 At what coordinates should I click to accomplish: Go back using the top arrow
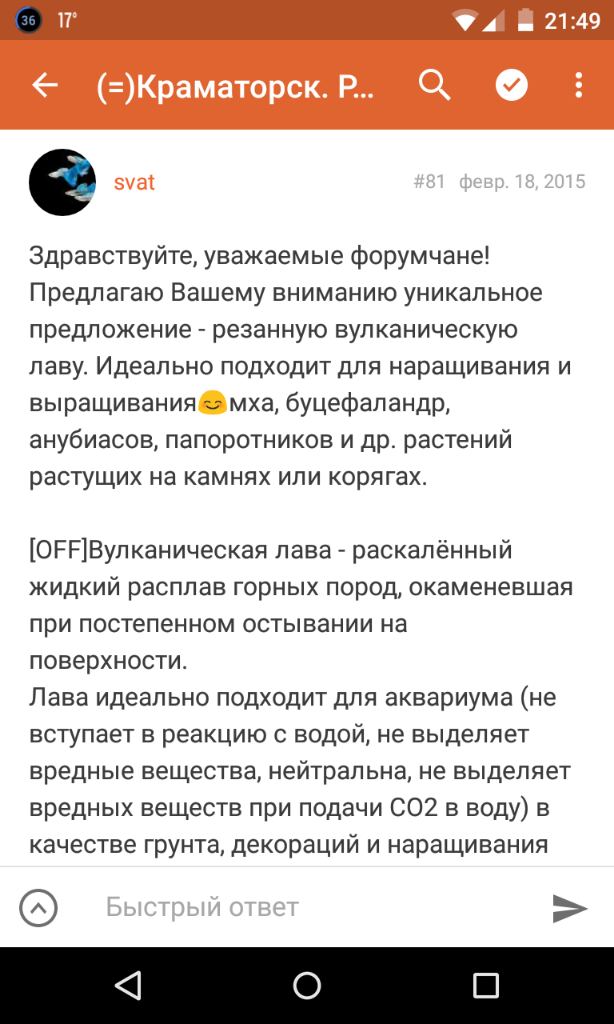(x=45, y=86)
